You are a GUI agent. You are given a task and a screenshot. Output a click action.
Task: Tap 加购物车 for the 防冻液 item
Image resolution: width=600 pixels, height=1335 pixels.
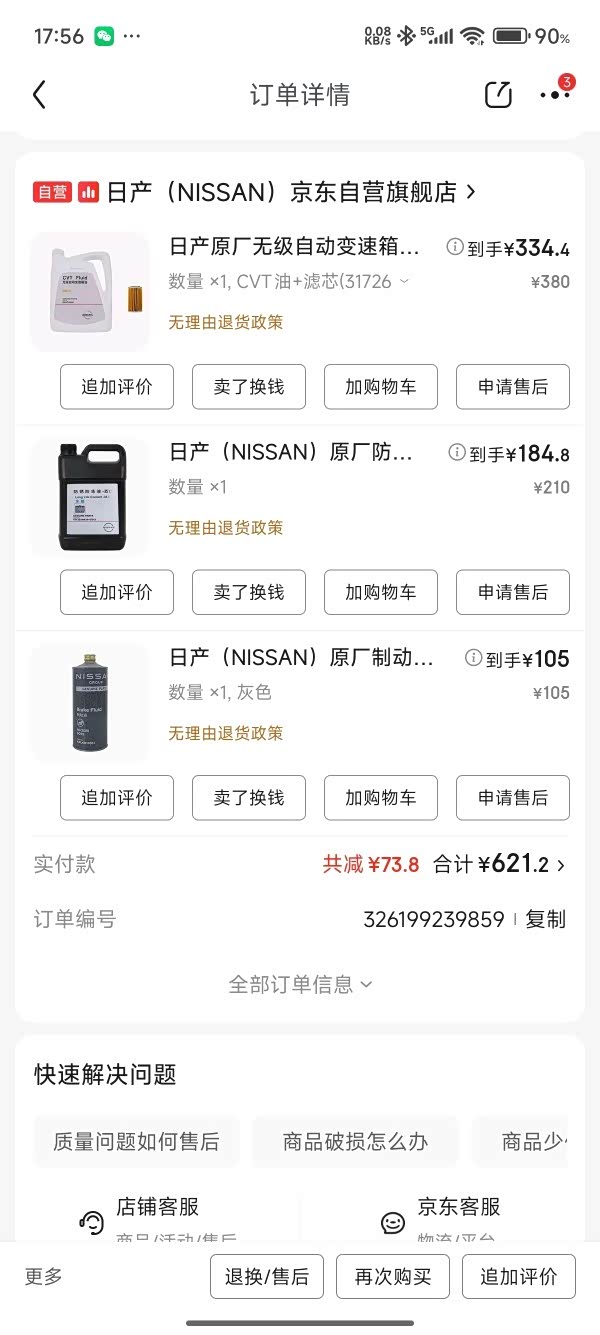click(380, 592)
